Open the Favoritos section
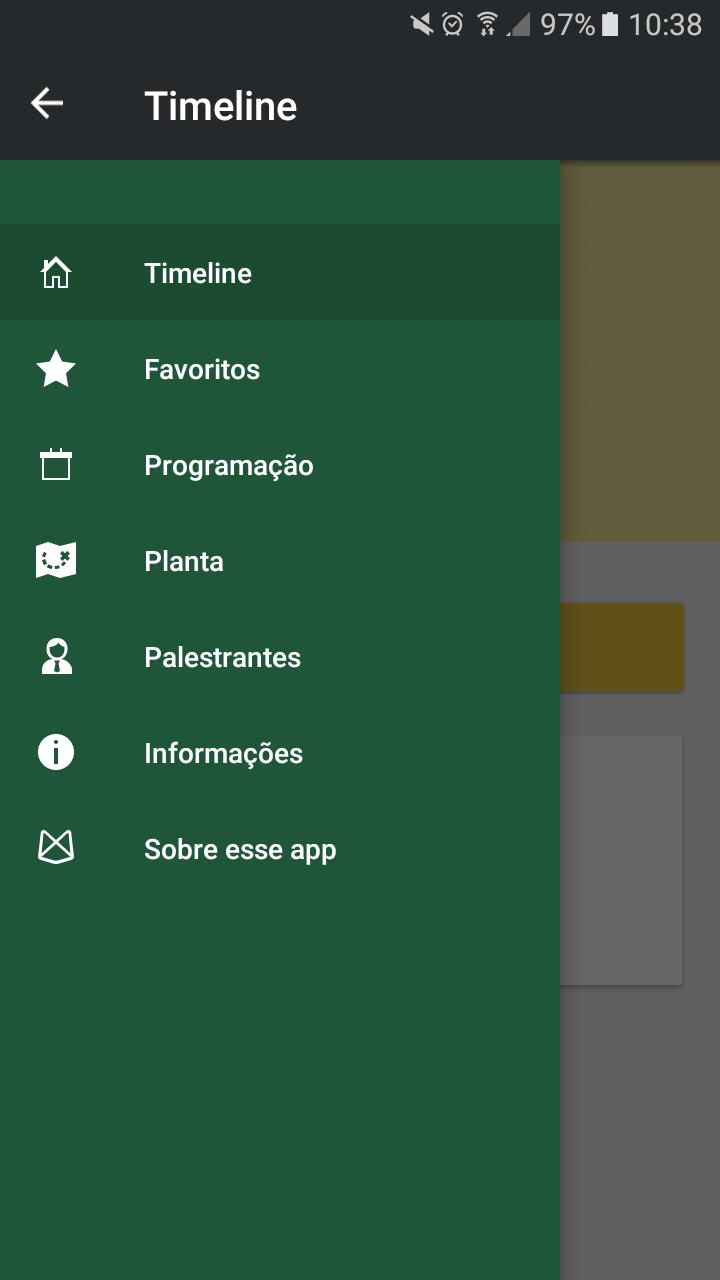720x1280 pixels. (201, 369)
